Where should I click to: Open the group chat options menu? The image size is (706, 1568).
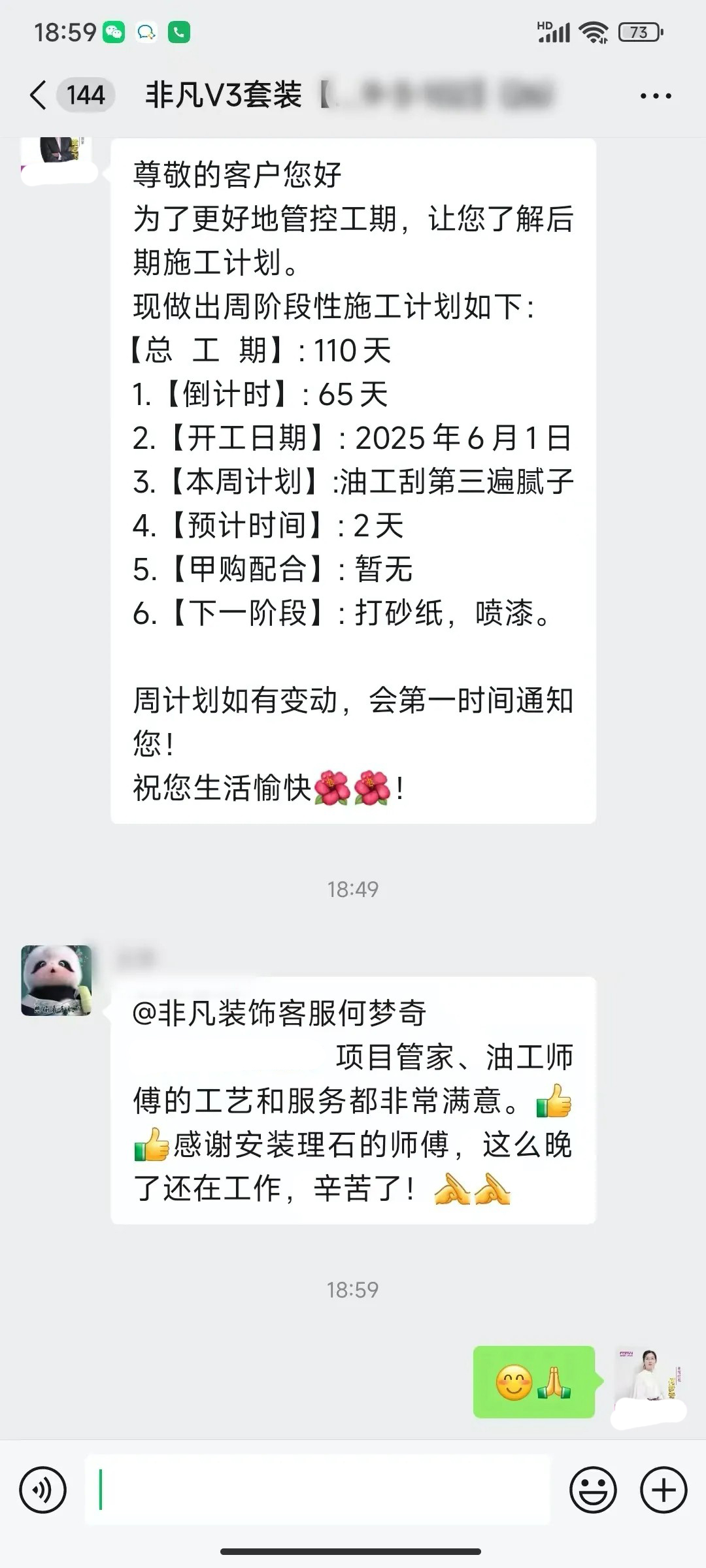tap(655, 96)
